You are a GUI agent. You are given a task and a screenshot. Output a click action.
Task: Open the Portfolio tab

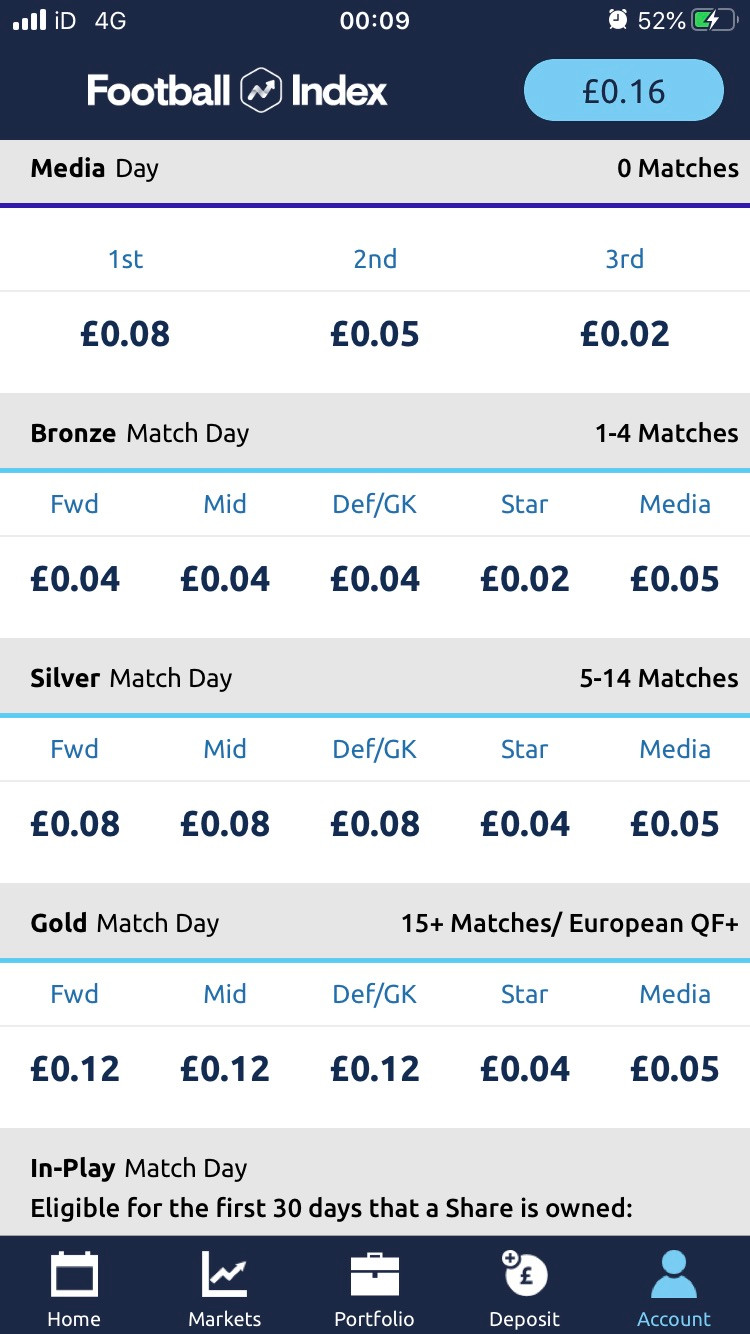tap(374, 1289)
